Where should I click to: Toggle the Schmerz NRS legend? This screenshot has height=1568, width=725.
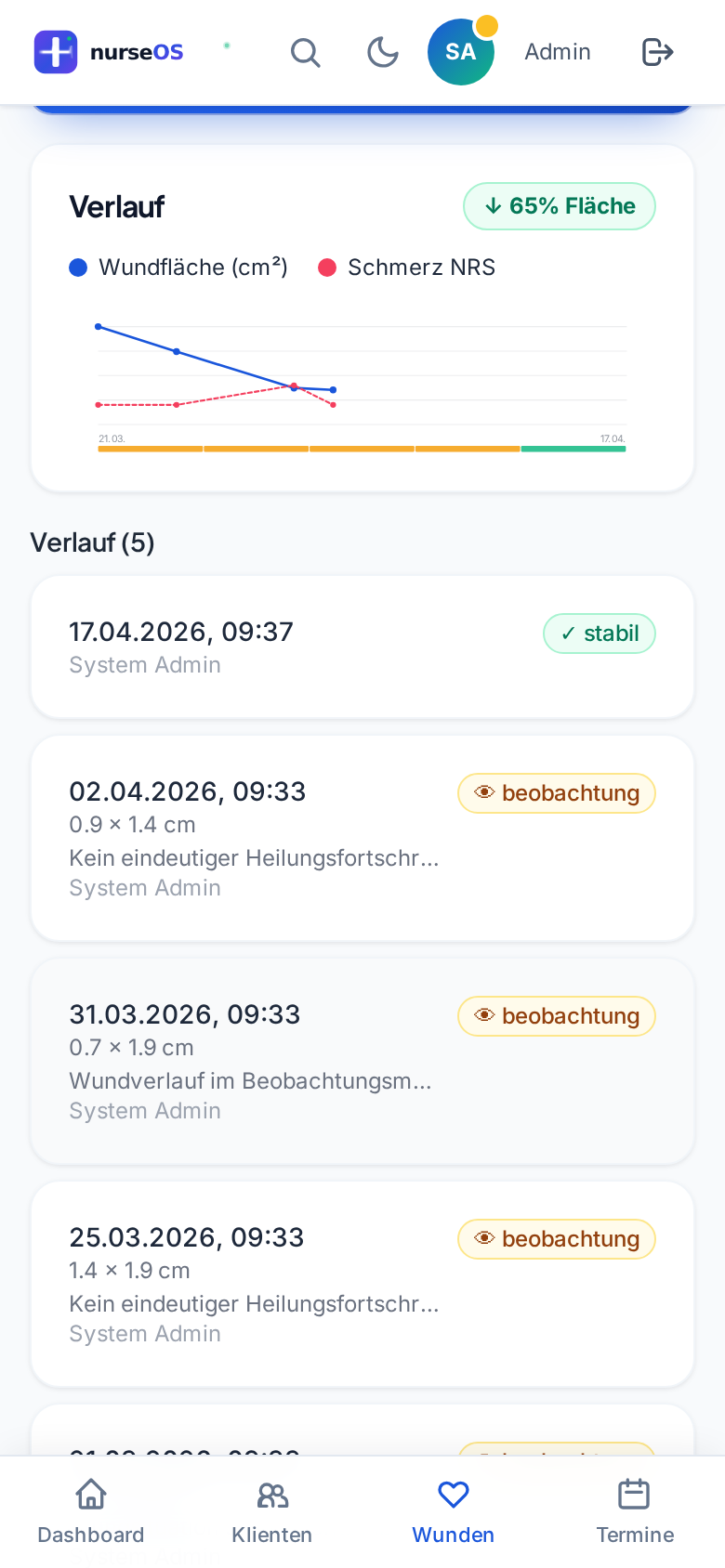(406, 268)
